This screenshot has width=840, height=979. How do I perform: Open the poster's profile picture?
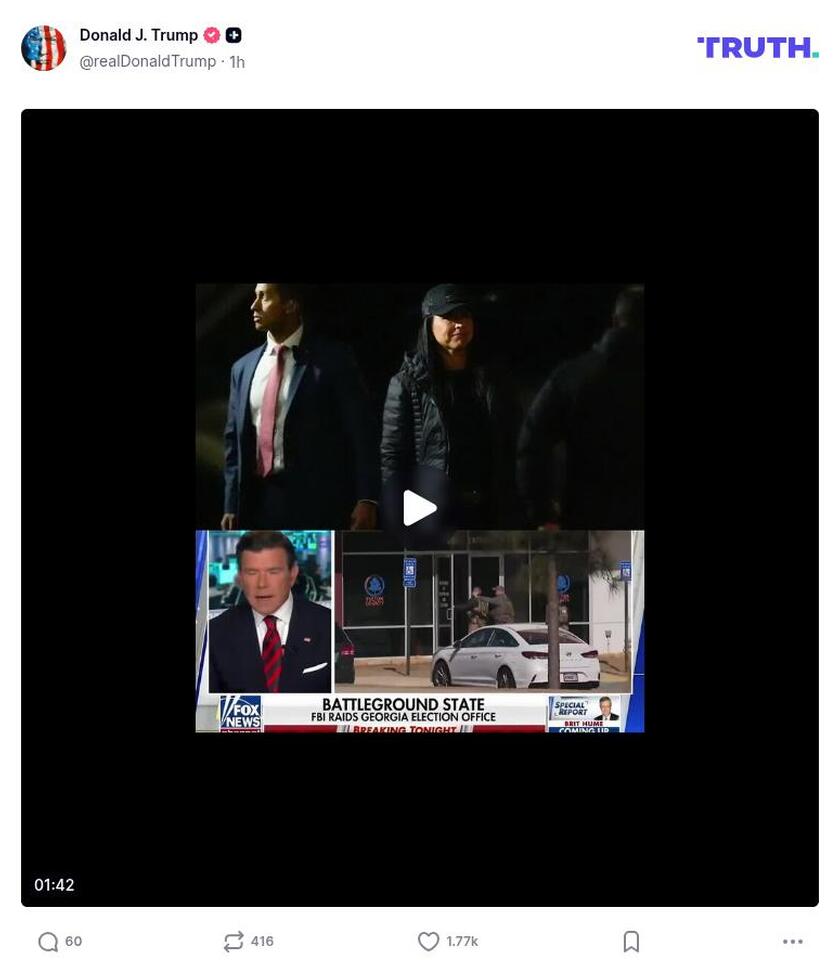click(44, 48)
